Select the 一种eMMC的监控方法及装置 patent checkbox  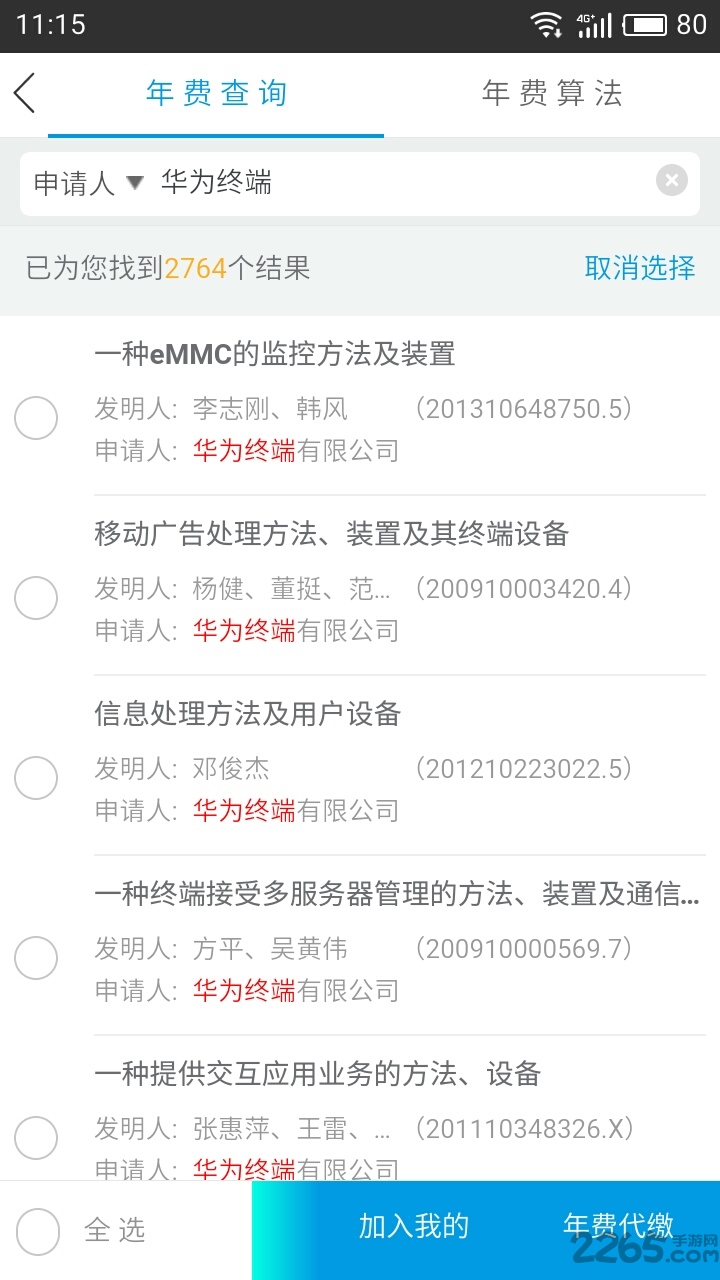(36, 418)
